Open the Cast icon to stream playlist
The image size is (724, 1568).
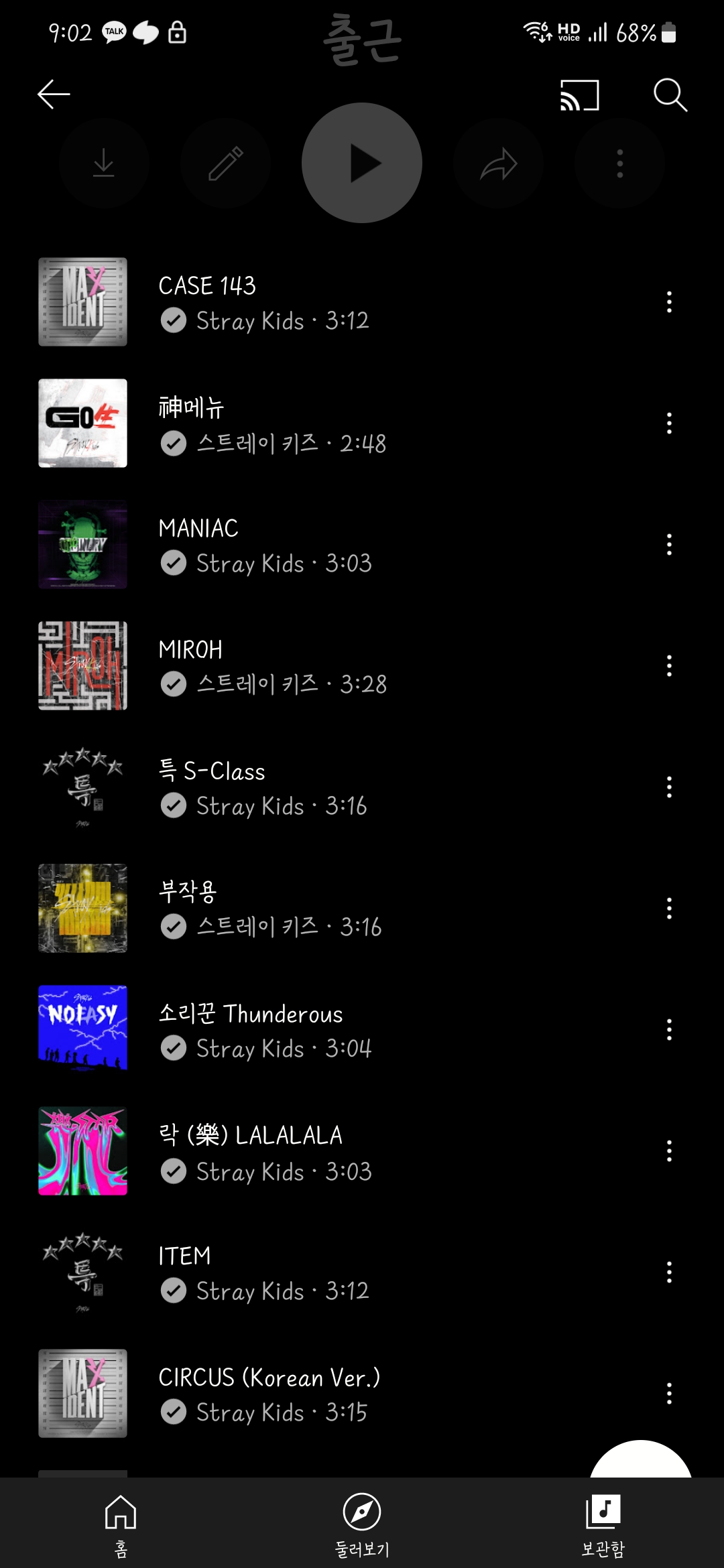click(578, 95)
